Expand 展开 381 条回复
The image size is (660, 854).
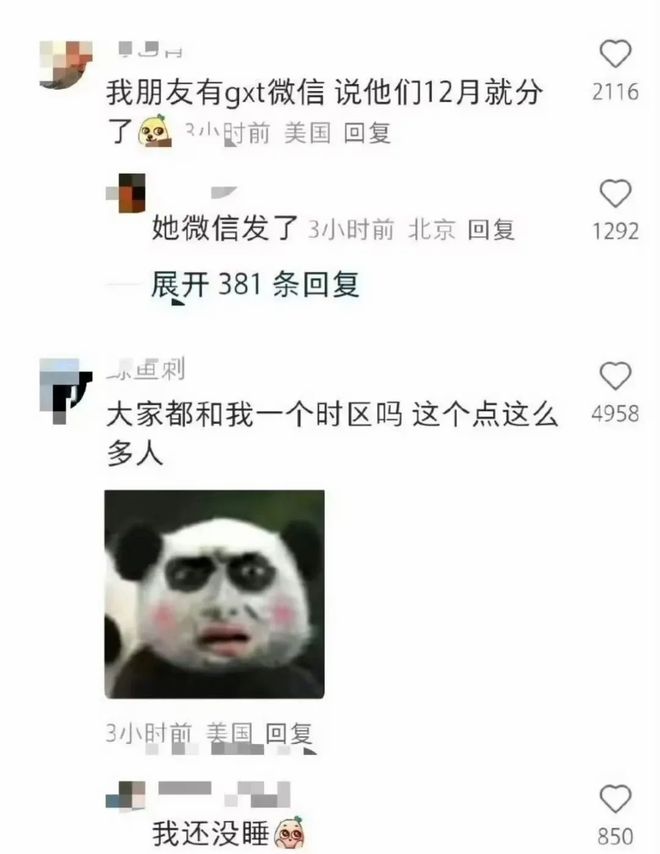point(255,285)
